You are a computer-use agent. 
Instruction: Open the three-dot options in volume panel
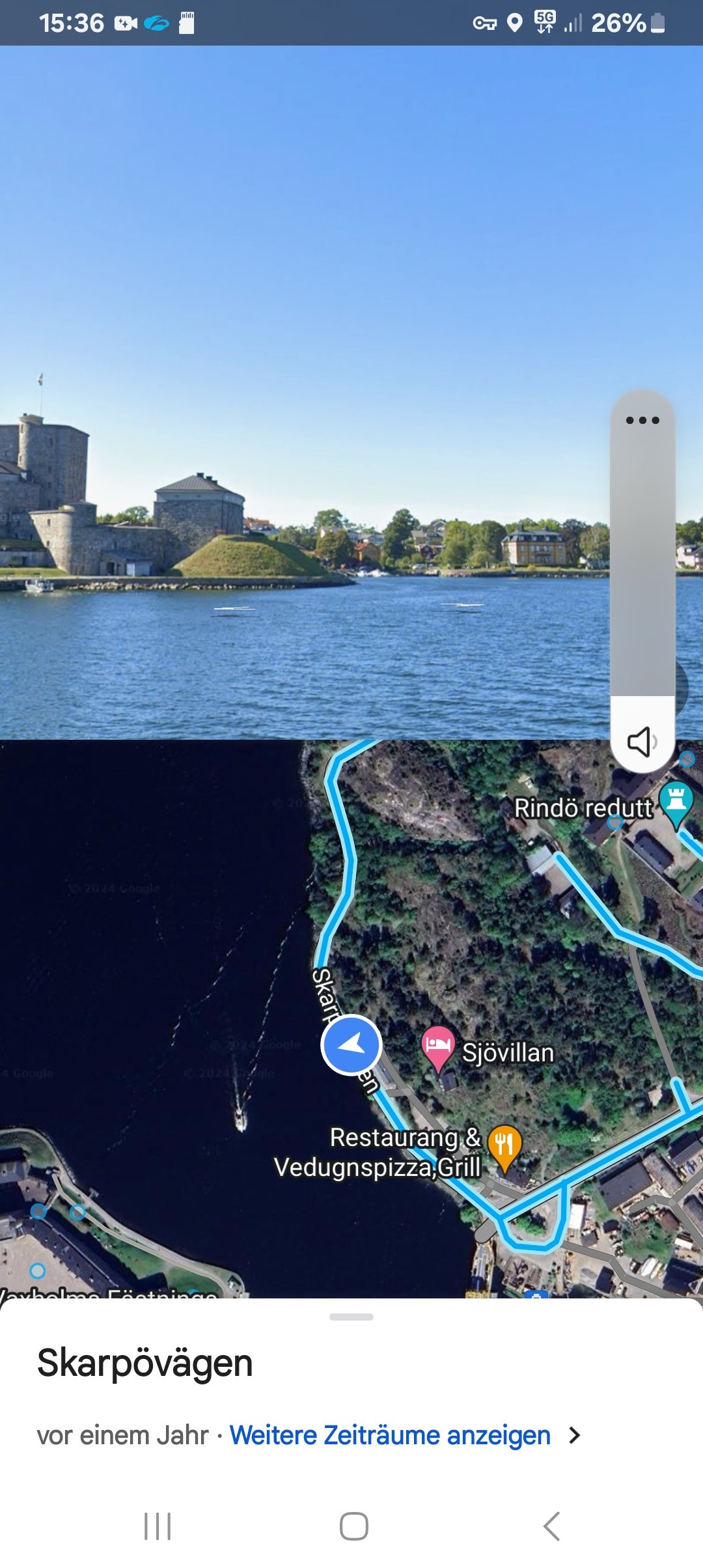642,420
